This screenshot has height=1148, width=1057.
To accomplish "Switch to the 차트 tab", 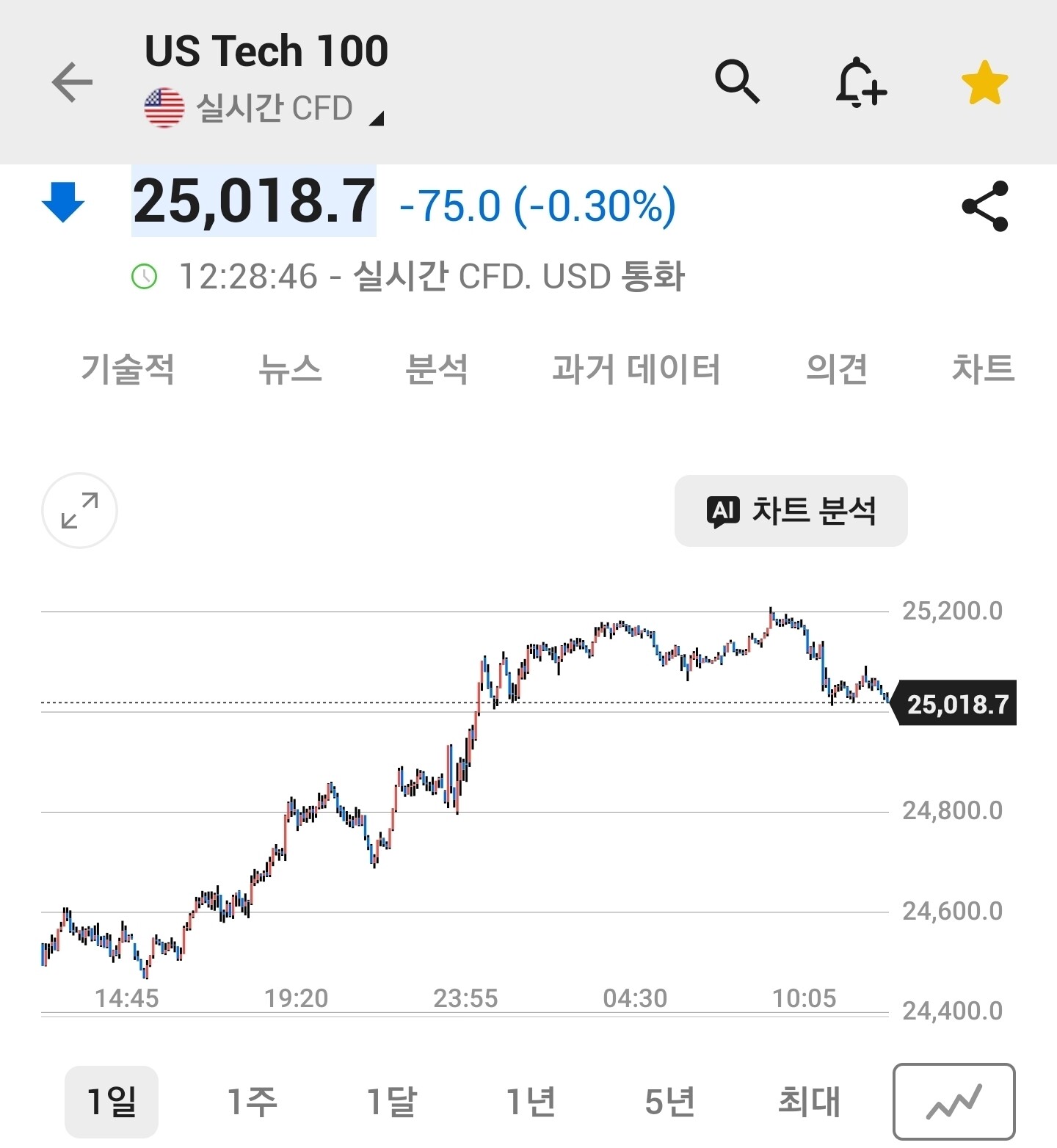I will click(983, 368).
